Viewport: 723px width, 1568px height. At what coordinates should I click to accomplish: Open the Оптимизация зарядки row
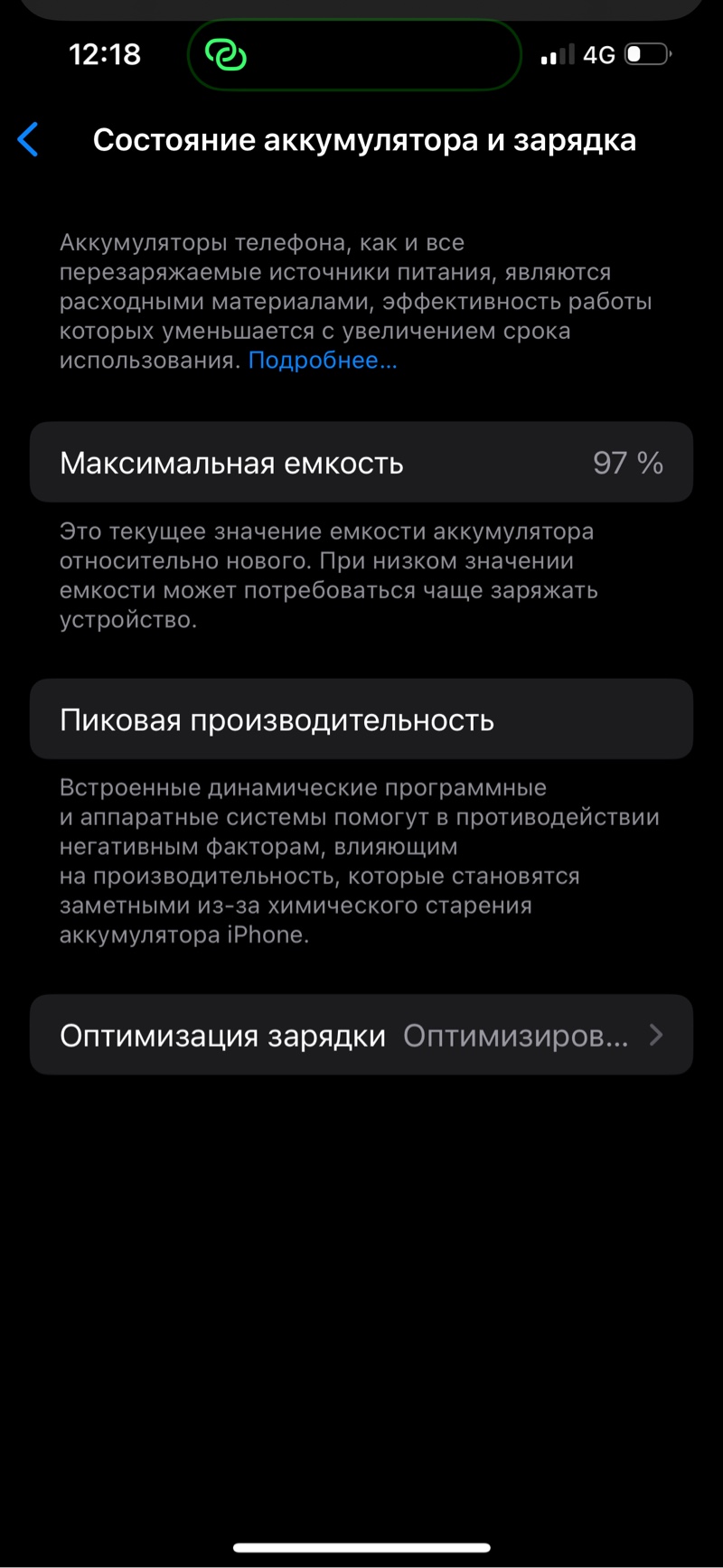[x=361, y=1035]
